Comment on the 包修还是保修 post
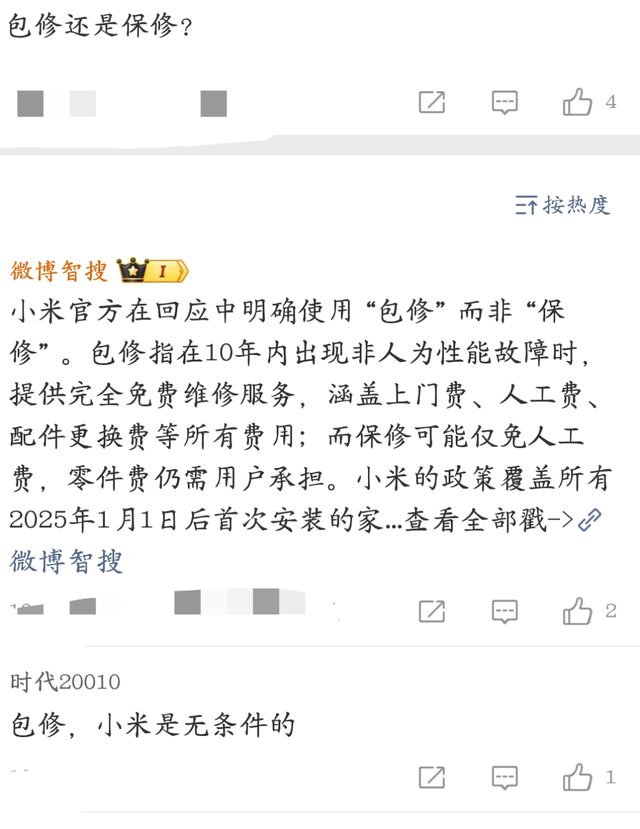640x829 pixels. 505,102
